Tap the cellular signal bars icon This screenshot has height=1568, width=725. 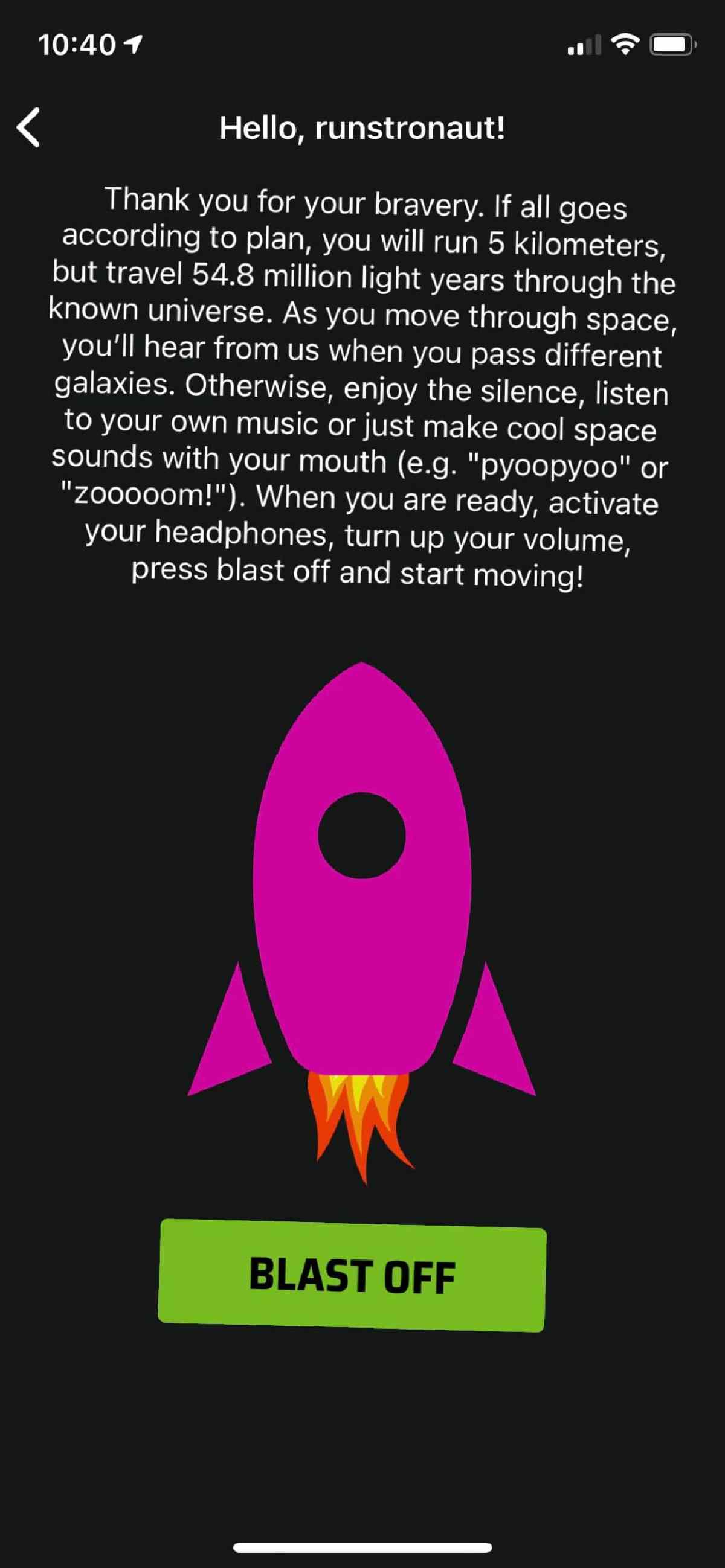[584, 45]
